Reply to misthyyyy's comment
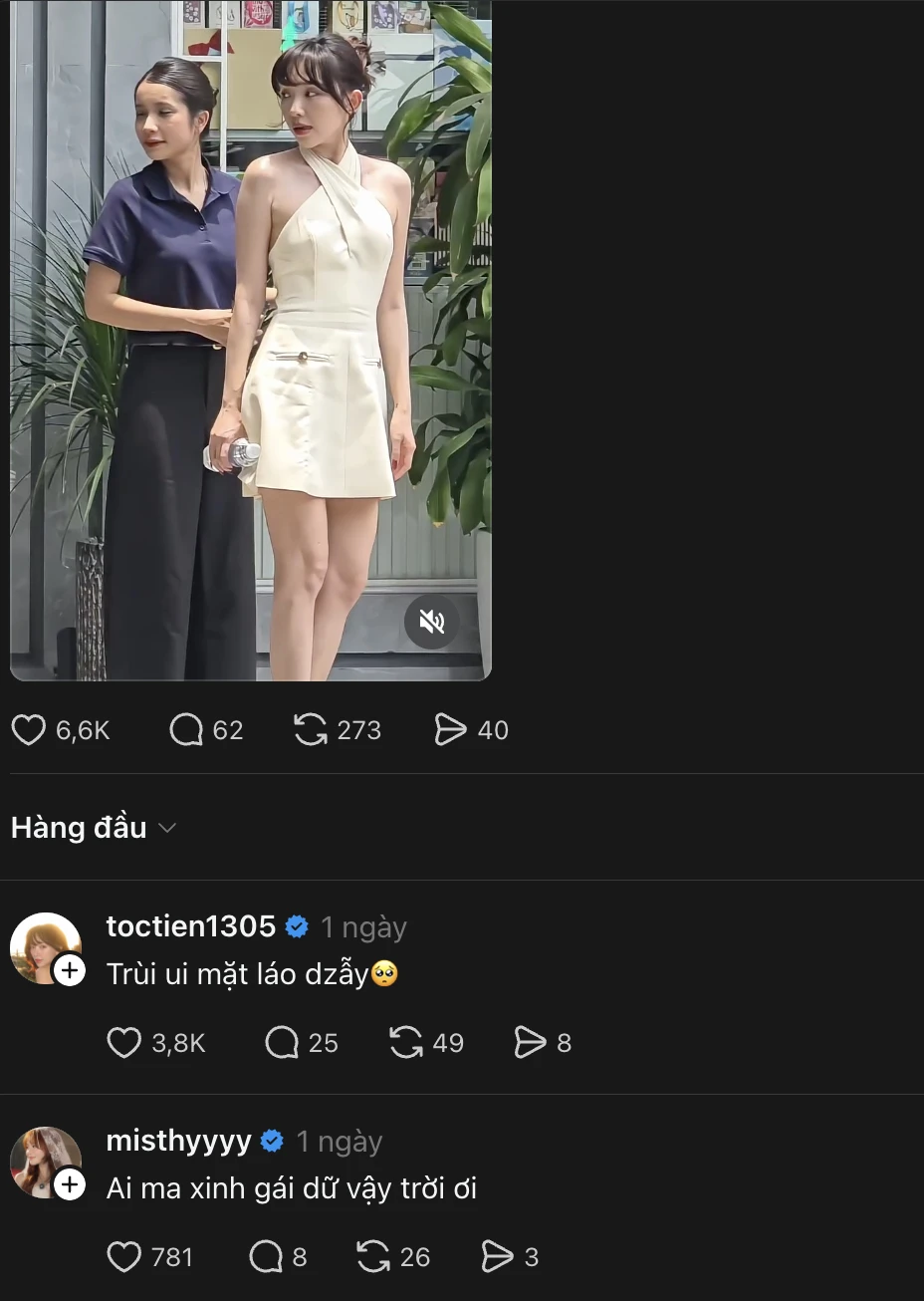The height and width of the screenshot is (1301, 924). tap(266, 1257)
